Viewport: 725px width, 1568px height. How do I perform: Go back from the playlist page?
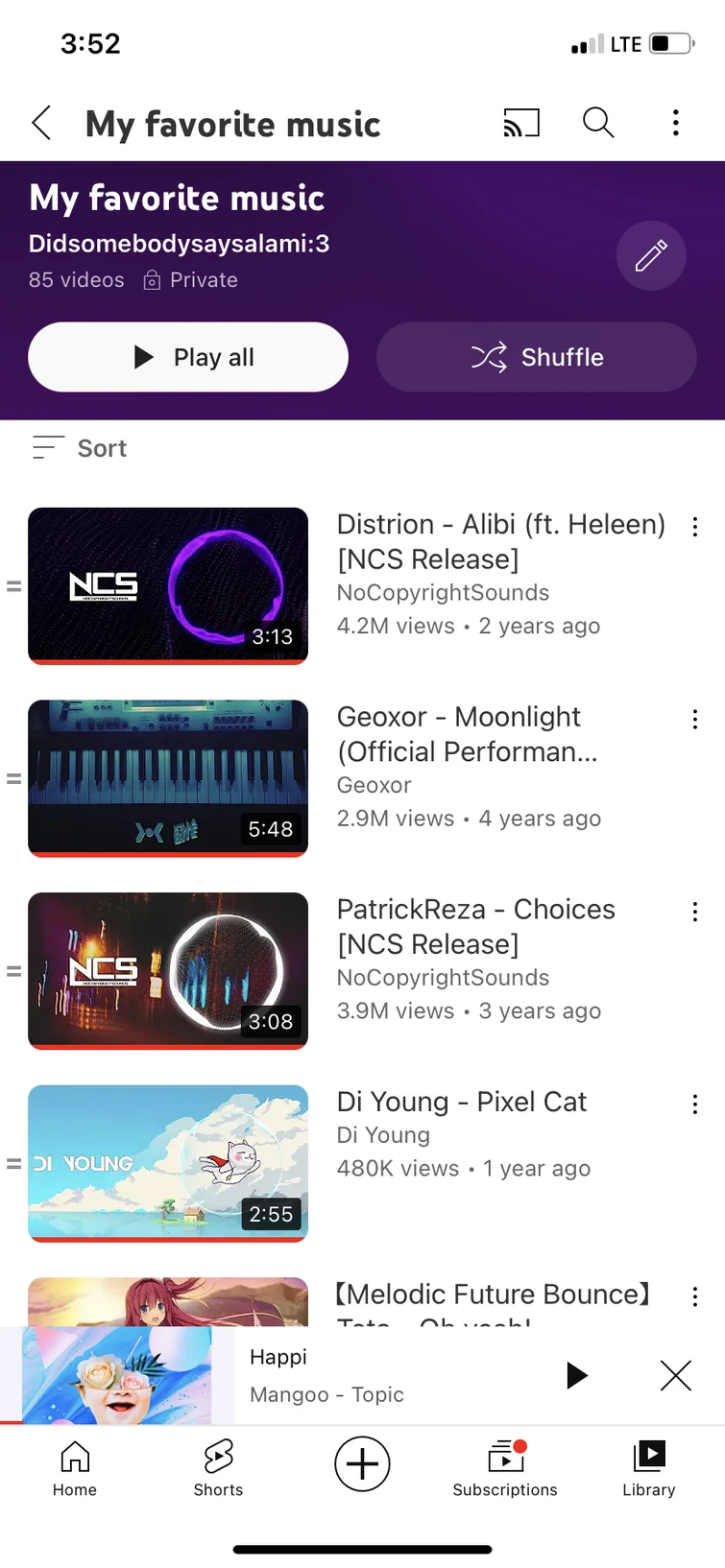(x=41, y=123)
